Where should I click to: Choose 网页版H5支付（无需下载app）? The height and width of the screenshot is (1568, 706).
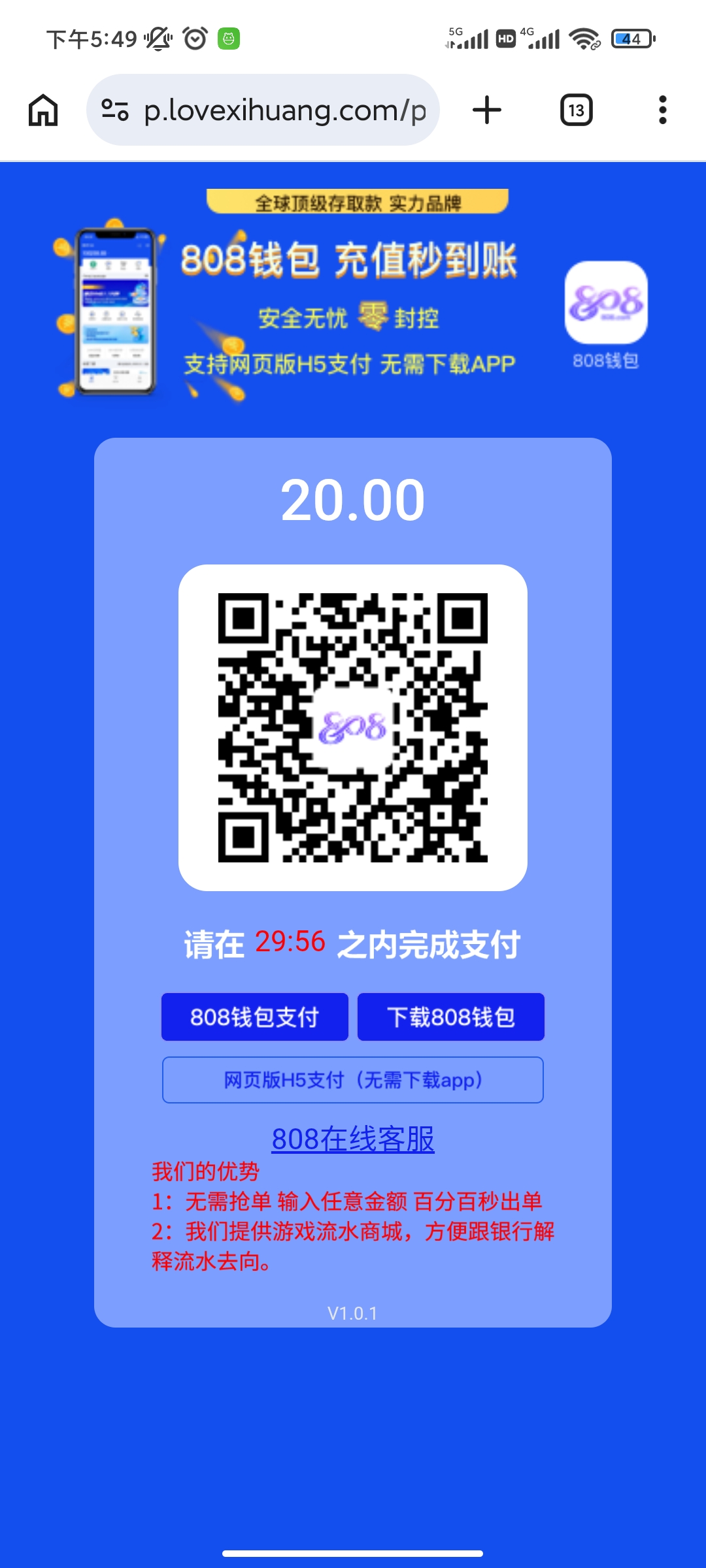tap(353, 1080)
